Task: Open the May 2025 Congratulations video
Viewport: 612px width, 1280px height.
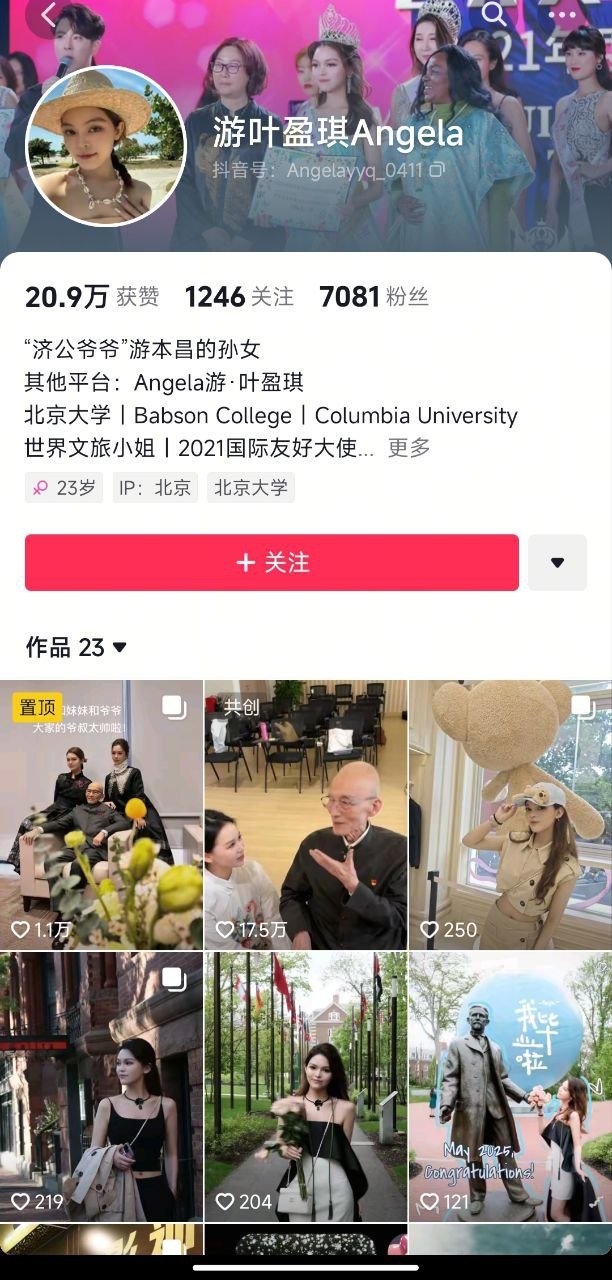Action: click(510, 1087)
